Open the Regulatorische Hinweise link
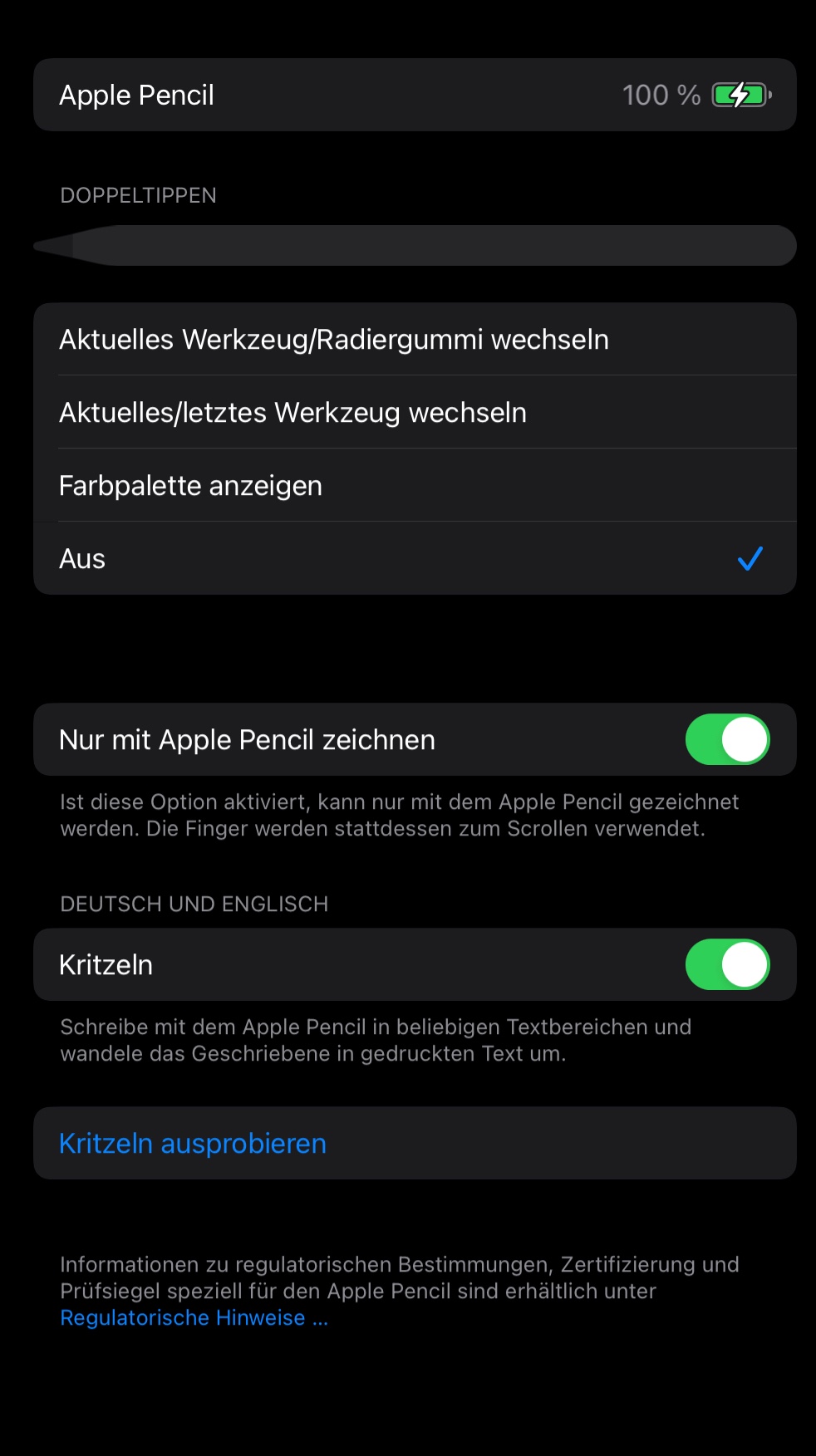This screenshot has height=1456, width=816. (x=194, y=1318)
